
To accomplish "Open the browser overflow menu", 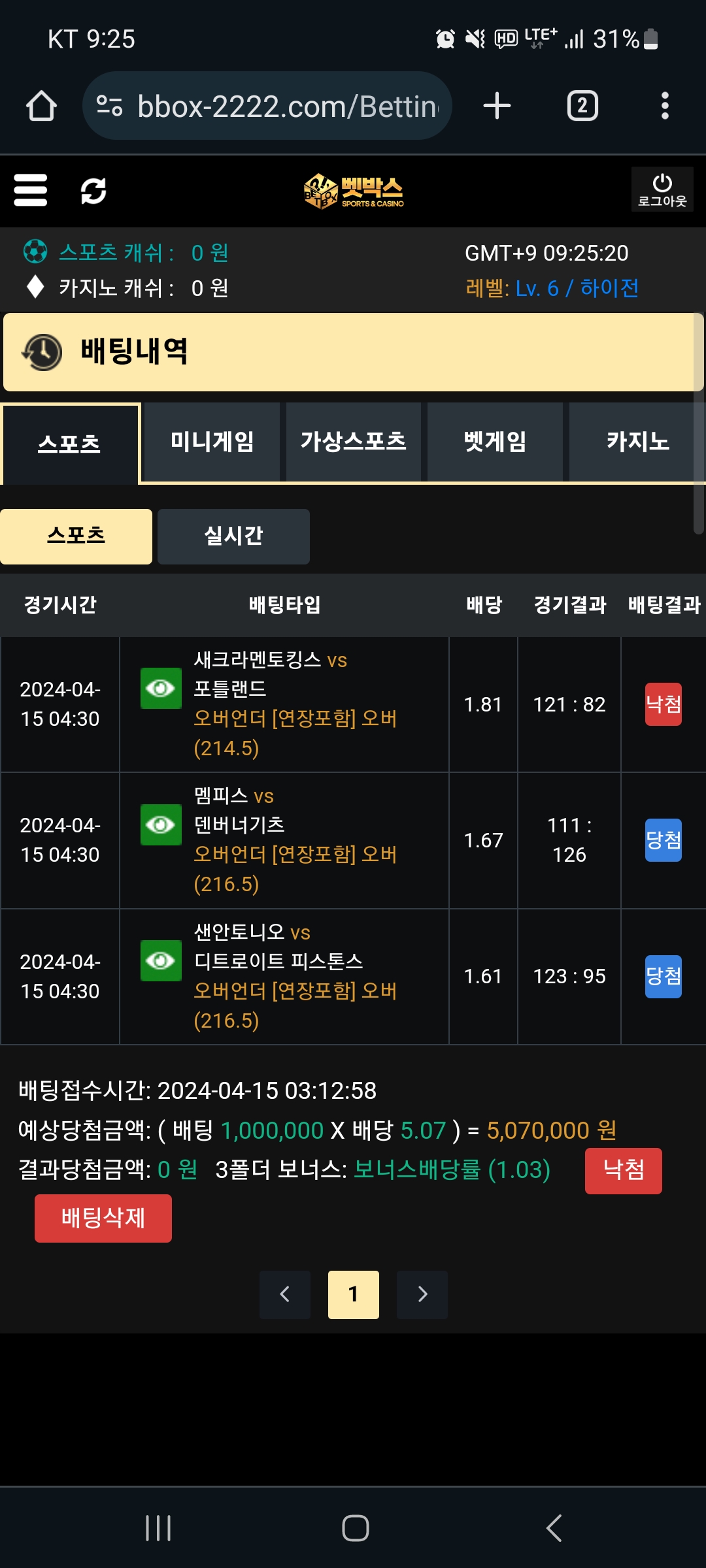I will pos(665,106).
